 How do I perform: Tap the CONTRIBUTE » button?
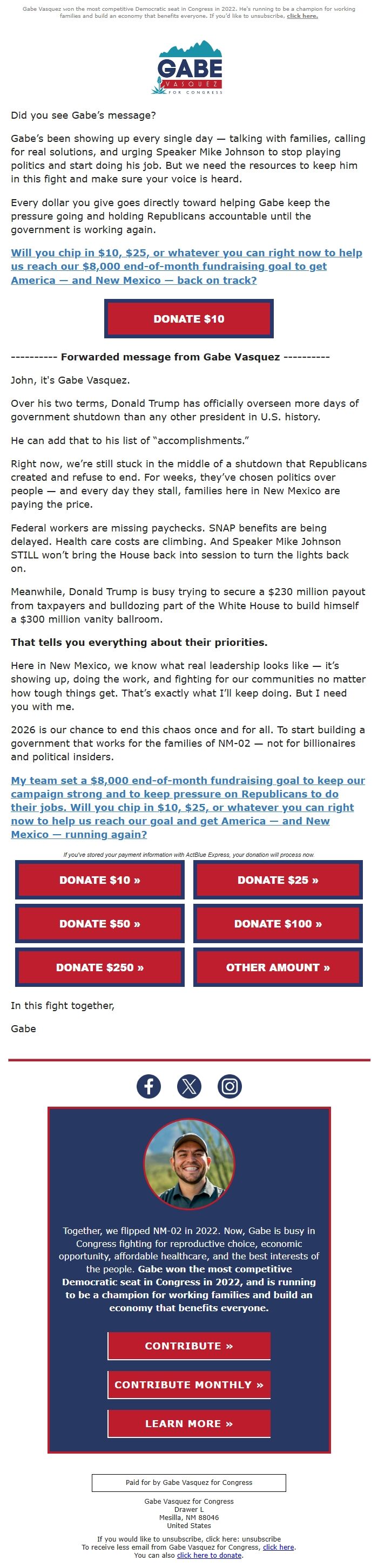coord(188,1345)
